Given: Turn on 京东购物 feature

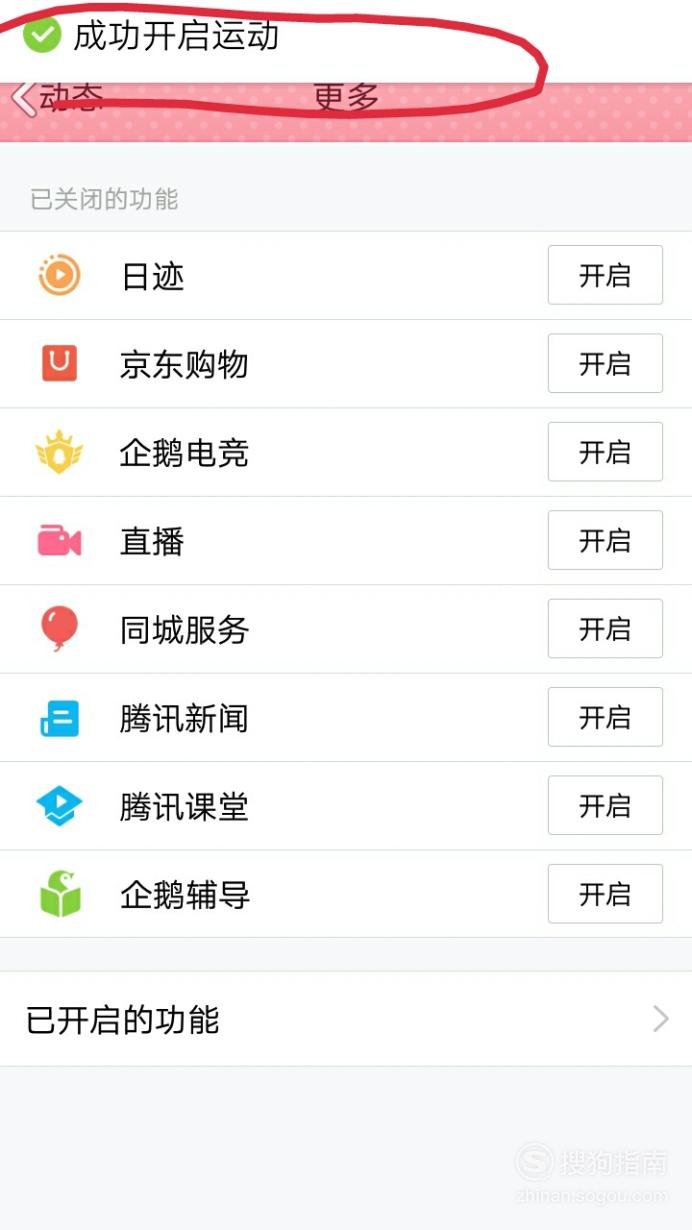Looking at the screenshot, I should [605, 363].
